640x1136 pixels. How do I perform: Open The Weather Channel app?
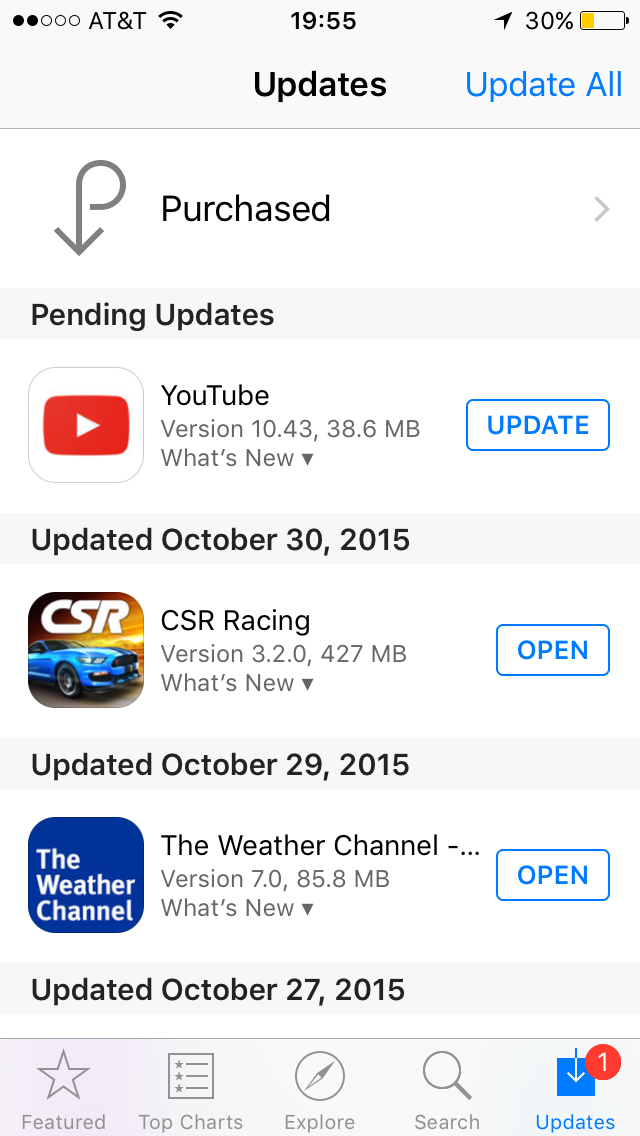pos(552,875)
